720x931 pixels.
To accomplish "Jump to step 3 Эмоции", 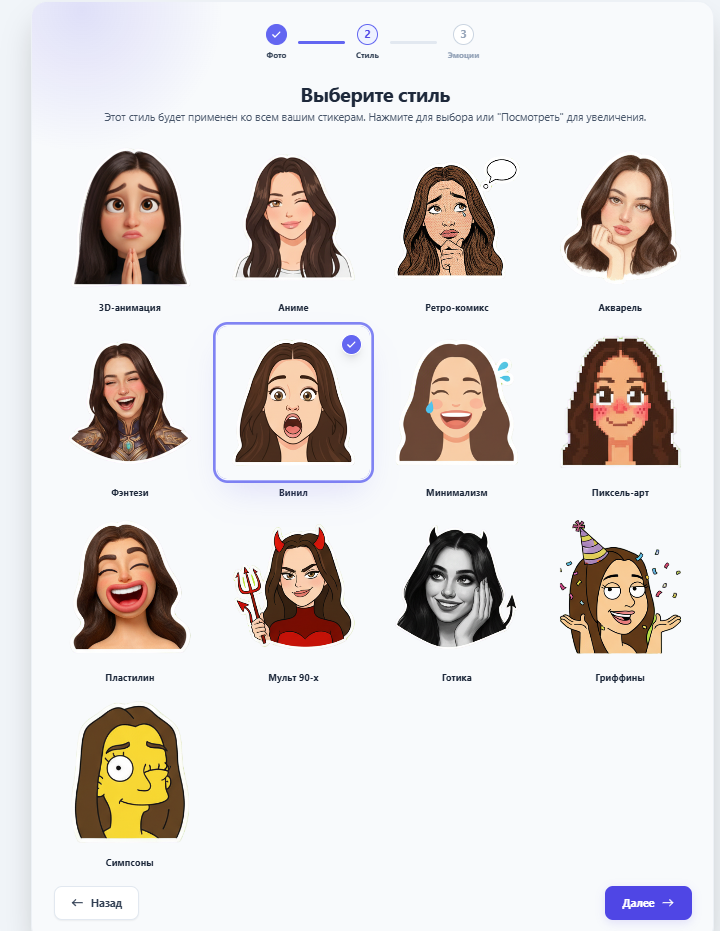I will (x=463, y=35).
